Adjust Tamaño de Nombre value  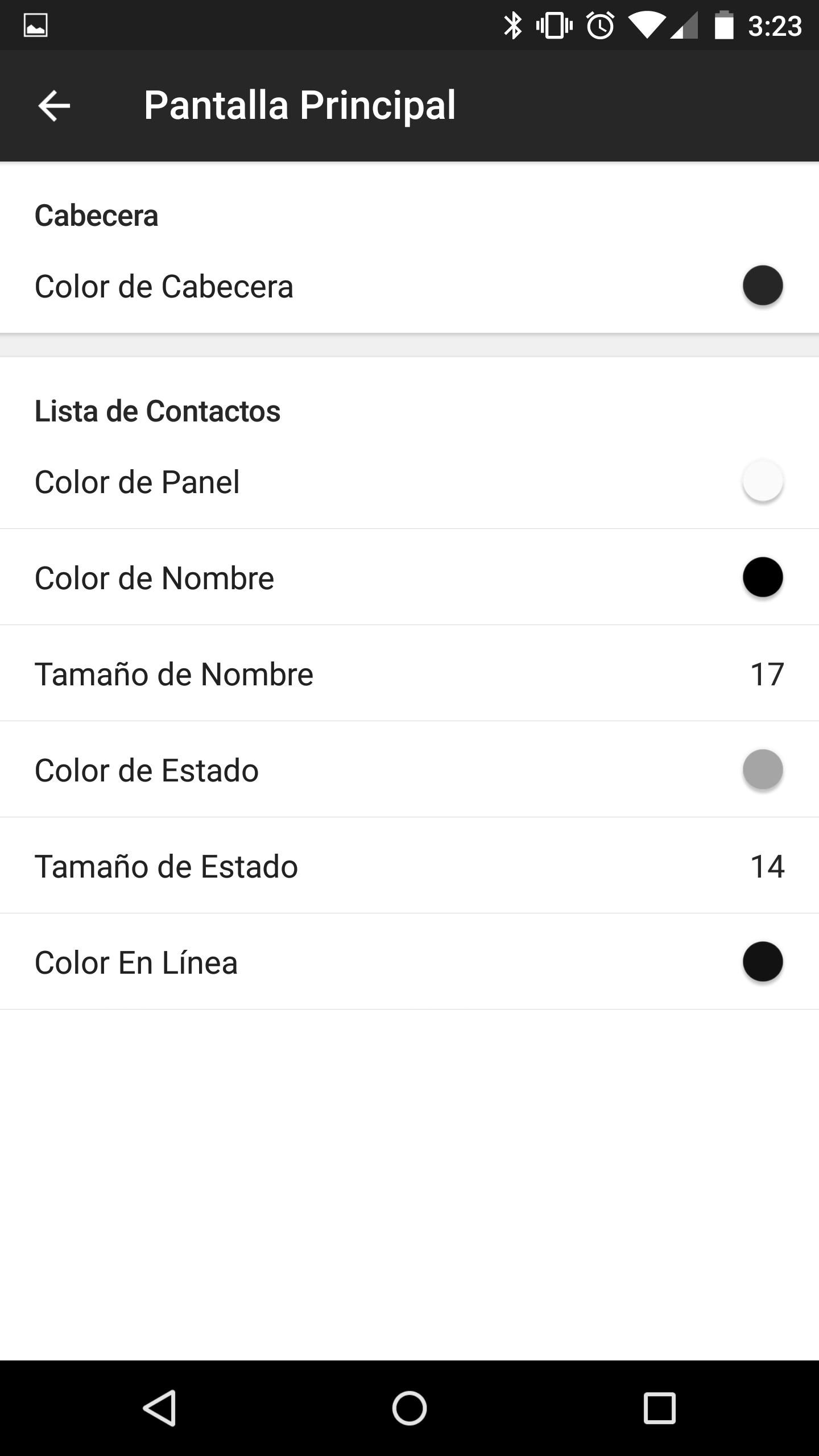click(x=409, y=673)
